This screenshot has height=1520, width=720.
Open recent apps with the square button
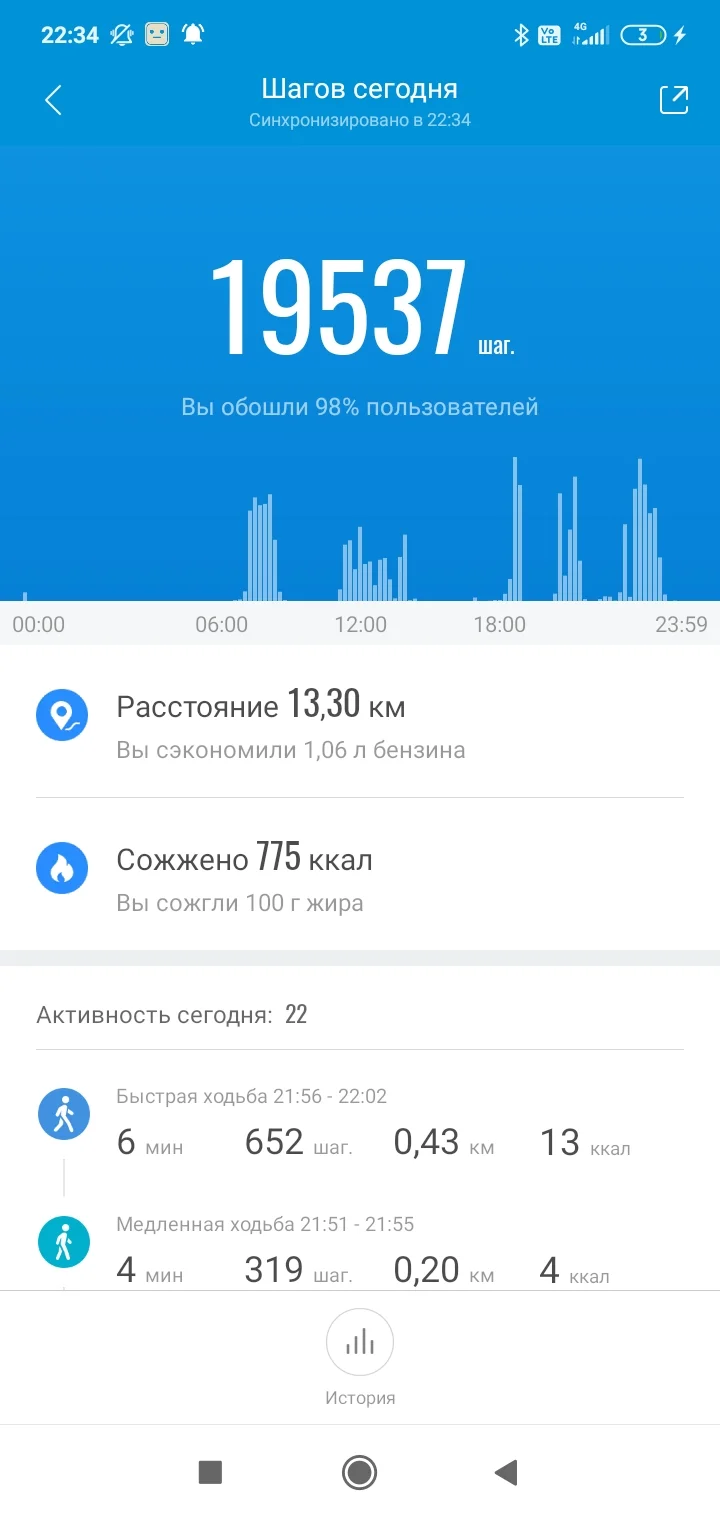click(210, 1472)
